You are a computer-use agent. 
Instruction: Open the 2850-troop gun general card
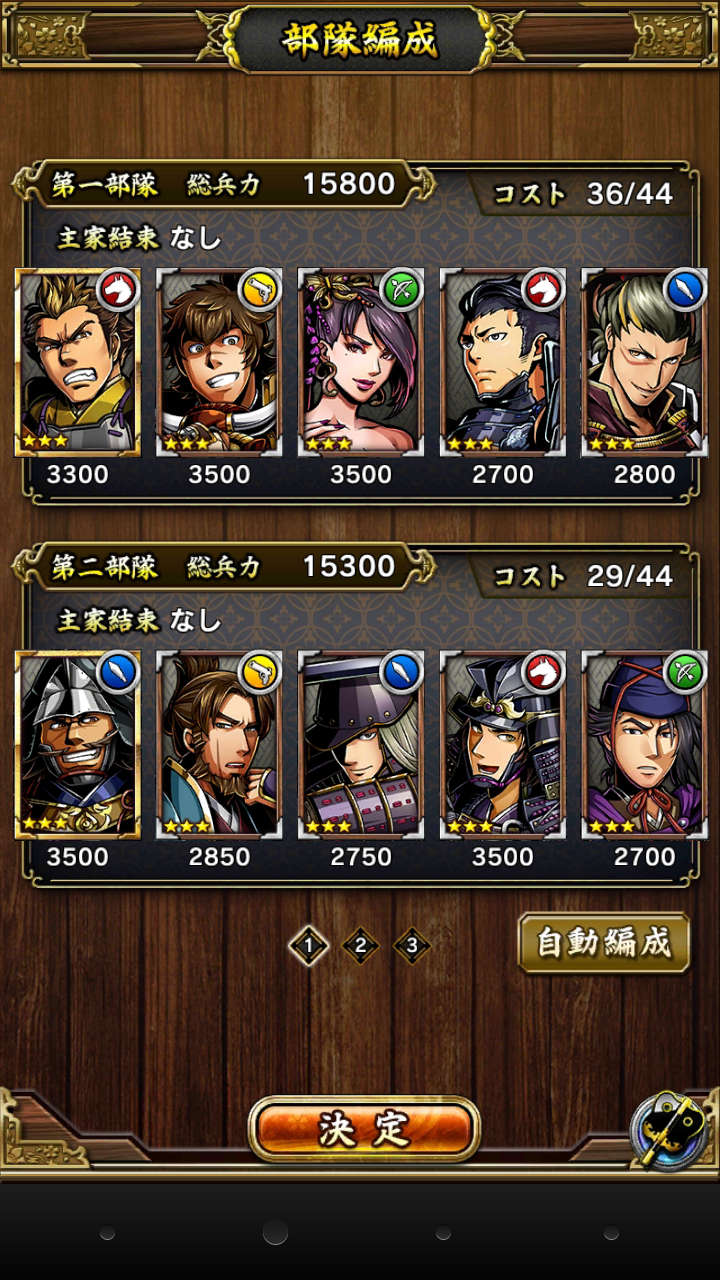[219, 745]
